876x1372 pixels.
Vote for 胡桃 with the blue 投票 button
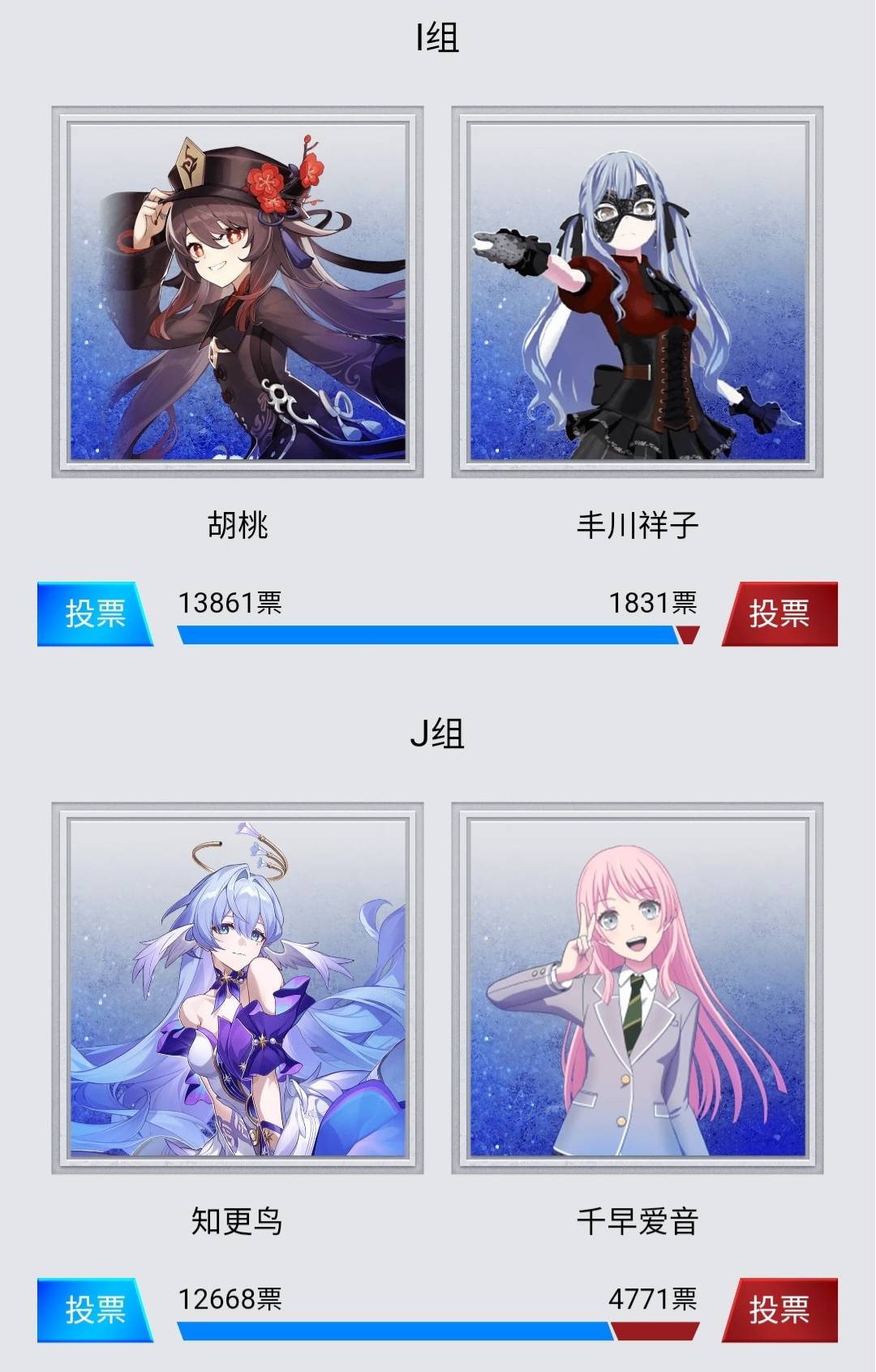coord(93,614)
